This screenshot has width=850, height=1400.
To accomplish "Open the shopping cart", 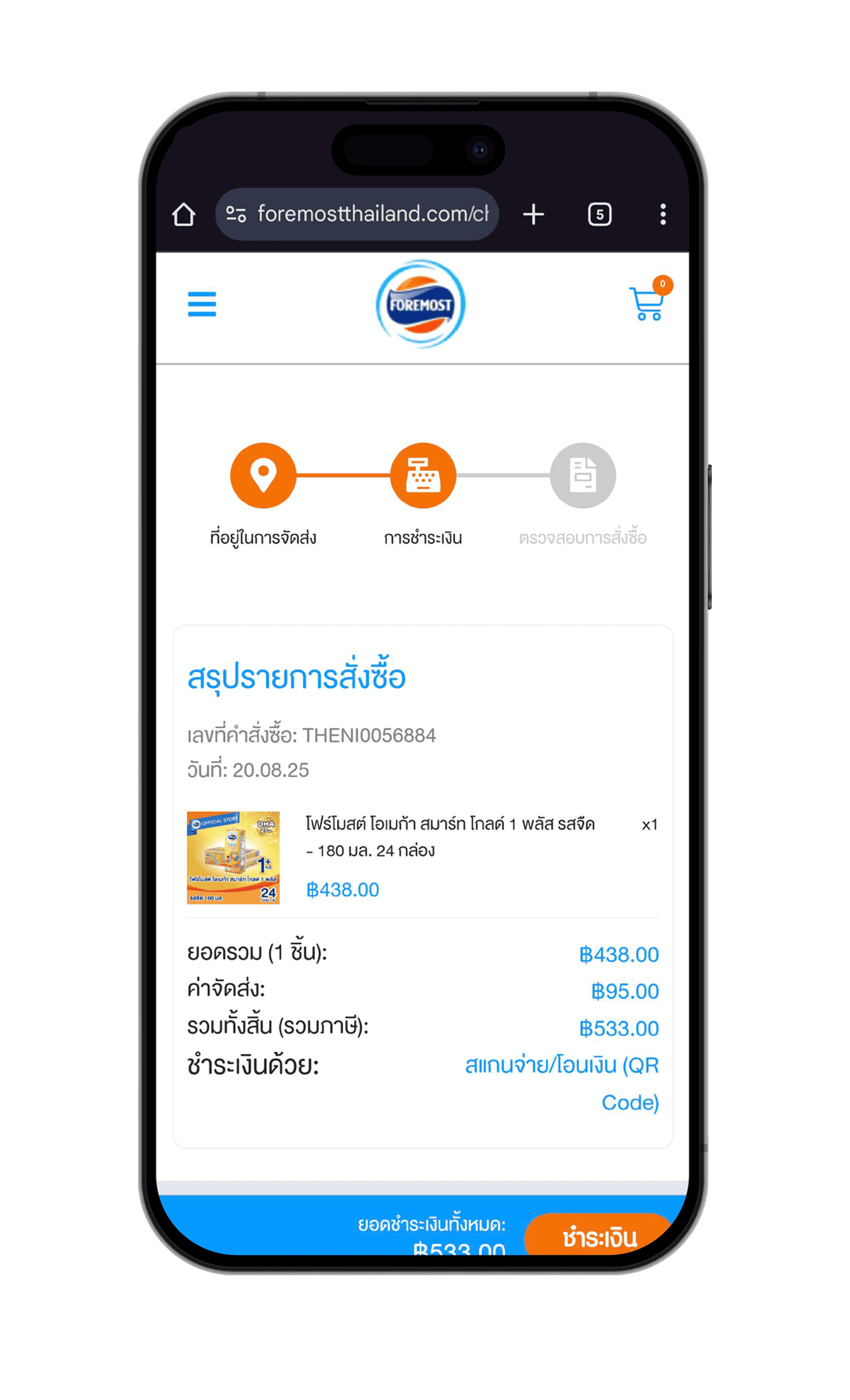I will [x=648, y=304].
